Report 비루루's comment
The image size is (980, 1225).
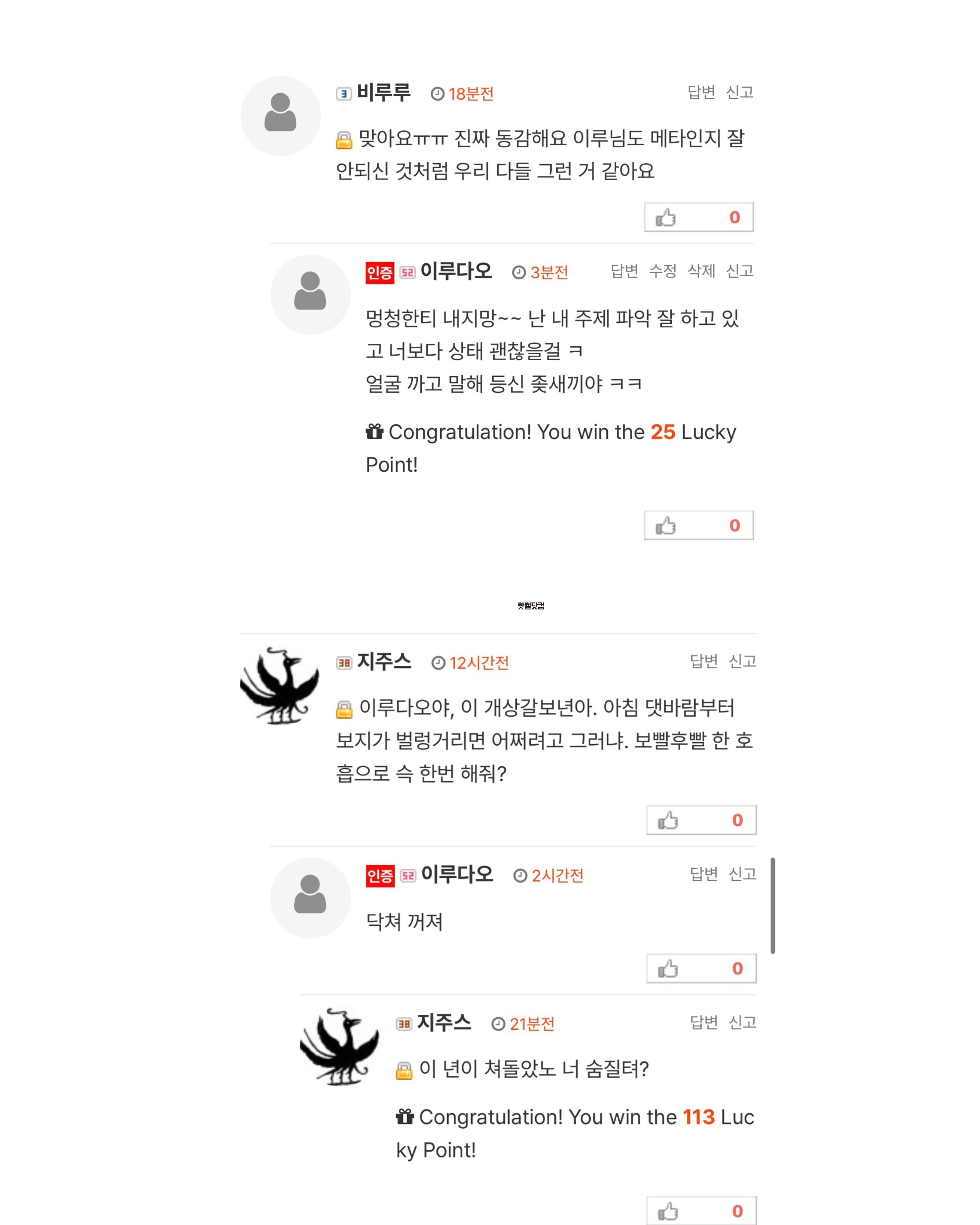pyautogui.click(x=740, y=92)
